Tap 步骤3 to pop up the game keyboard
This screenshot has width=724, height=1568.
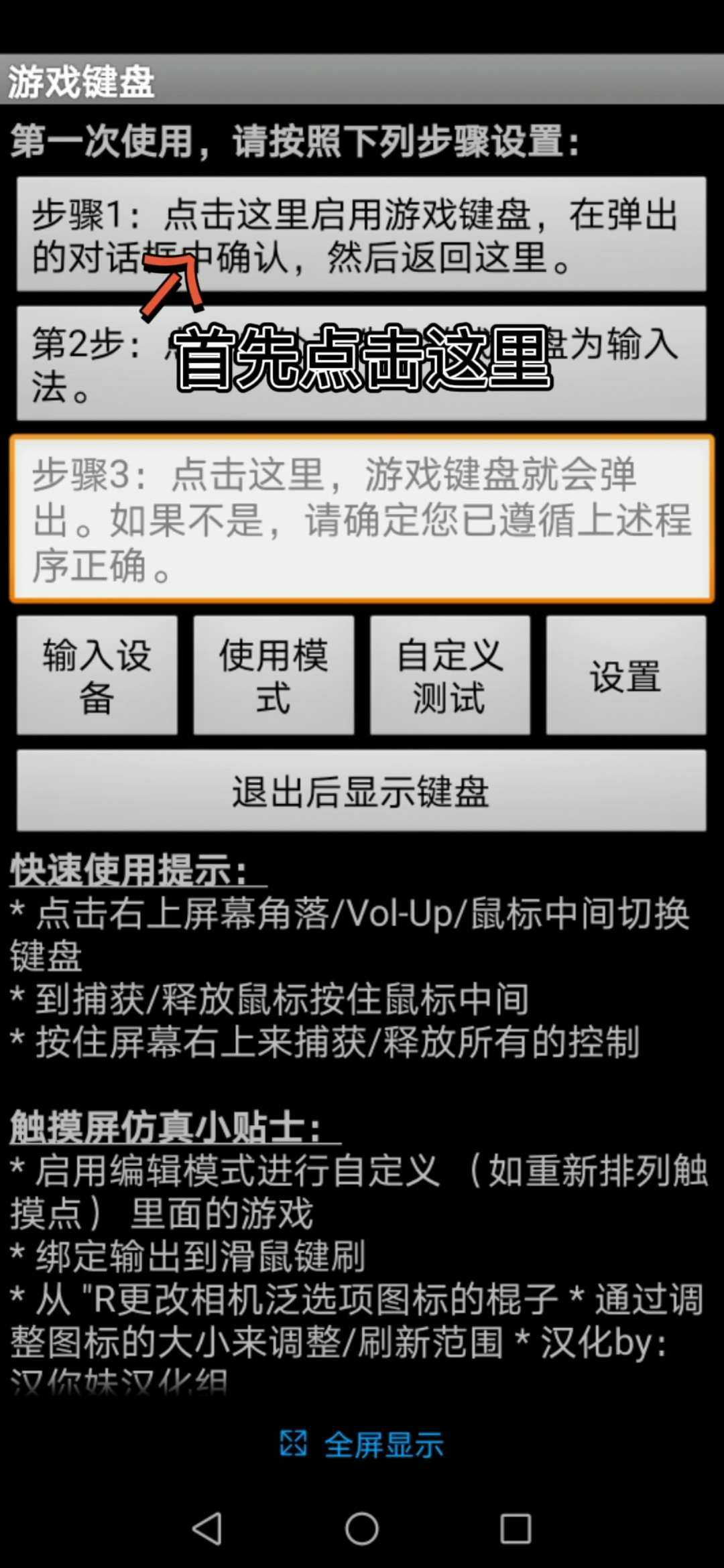[361, 519]
